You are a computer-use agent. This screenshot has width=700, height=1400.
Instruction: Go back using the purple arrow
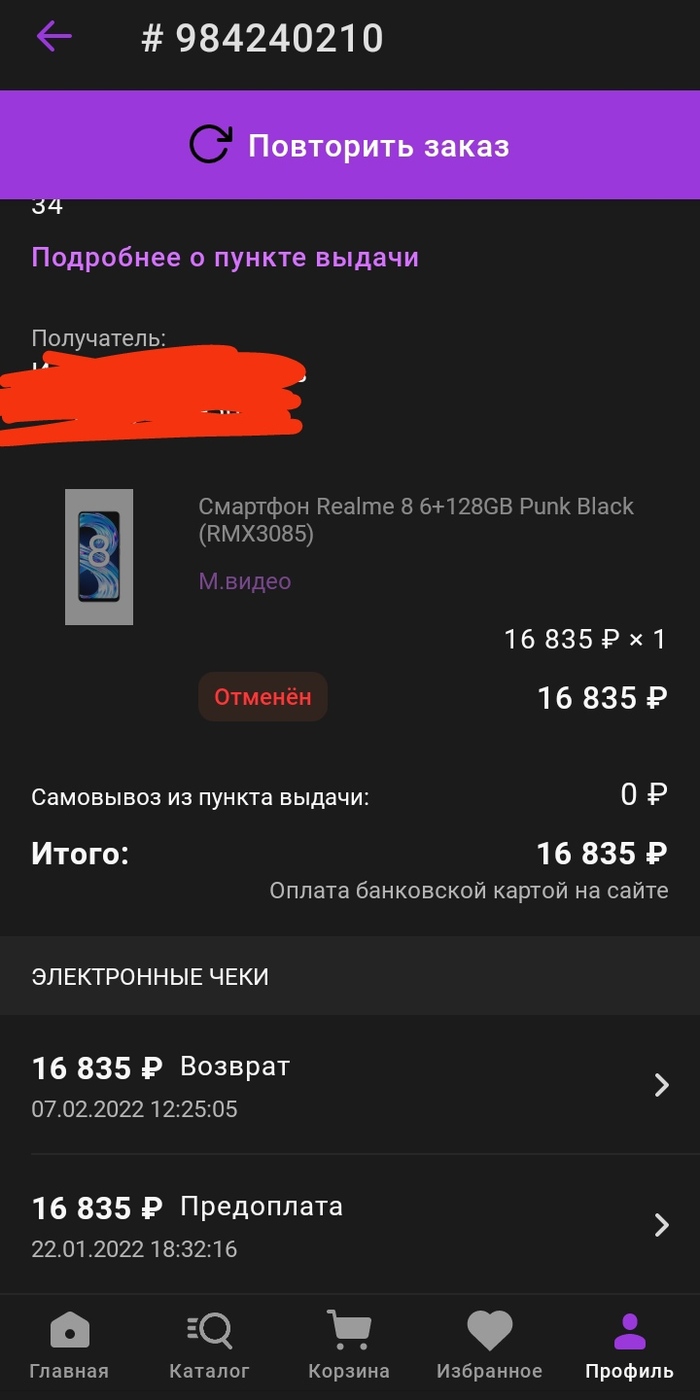(54, 37)
